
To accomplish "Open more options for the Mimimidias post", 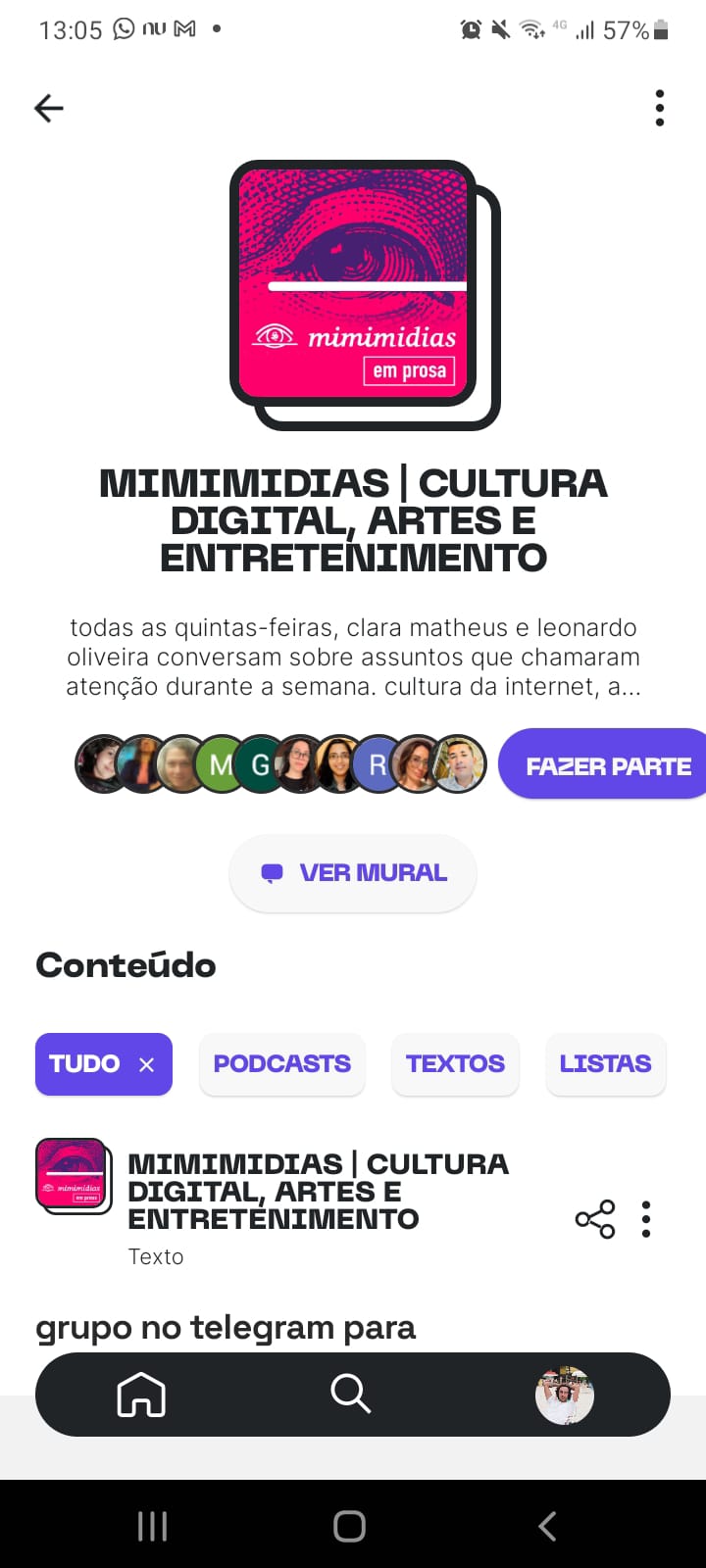I will (x=646, y=1219).
